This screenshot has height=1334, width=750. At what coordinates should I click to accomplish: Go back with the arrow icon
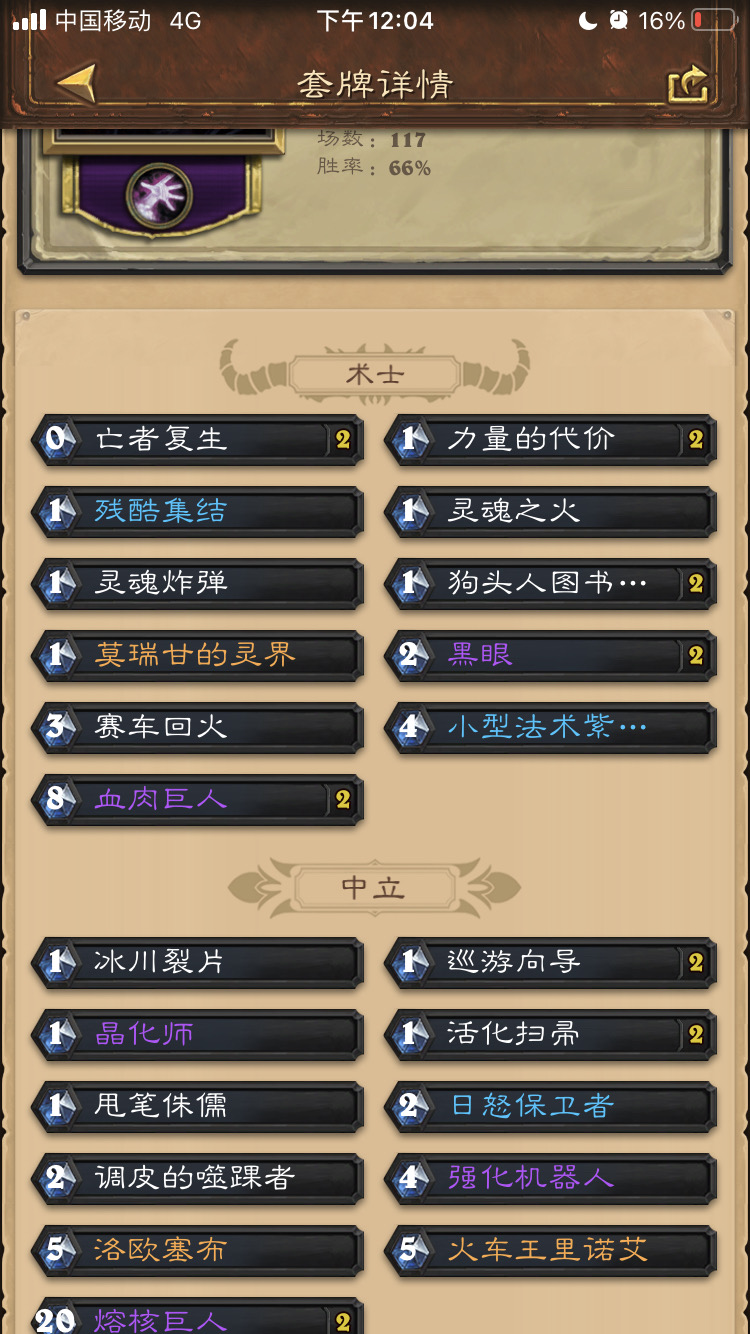pyautogui.click(x=77, y=84)
